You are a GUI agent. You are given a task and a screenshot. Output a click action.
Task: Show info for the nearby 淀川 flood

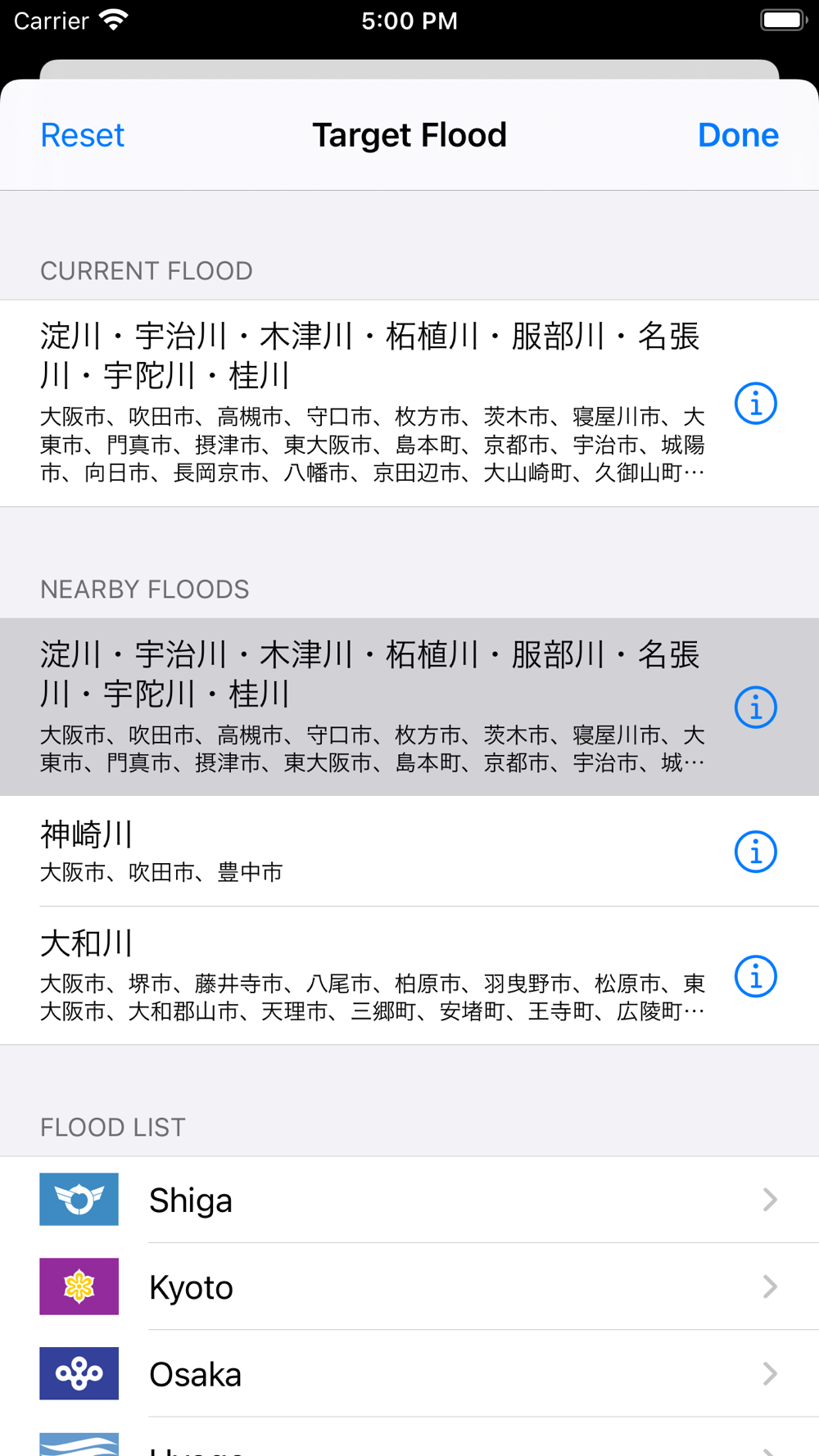pos(755,708)
